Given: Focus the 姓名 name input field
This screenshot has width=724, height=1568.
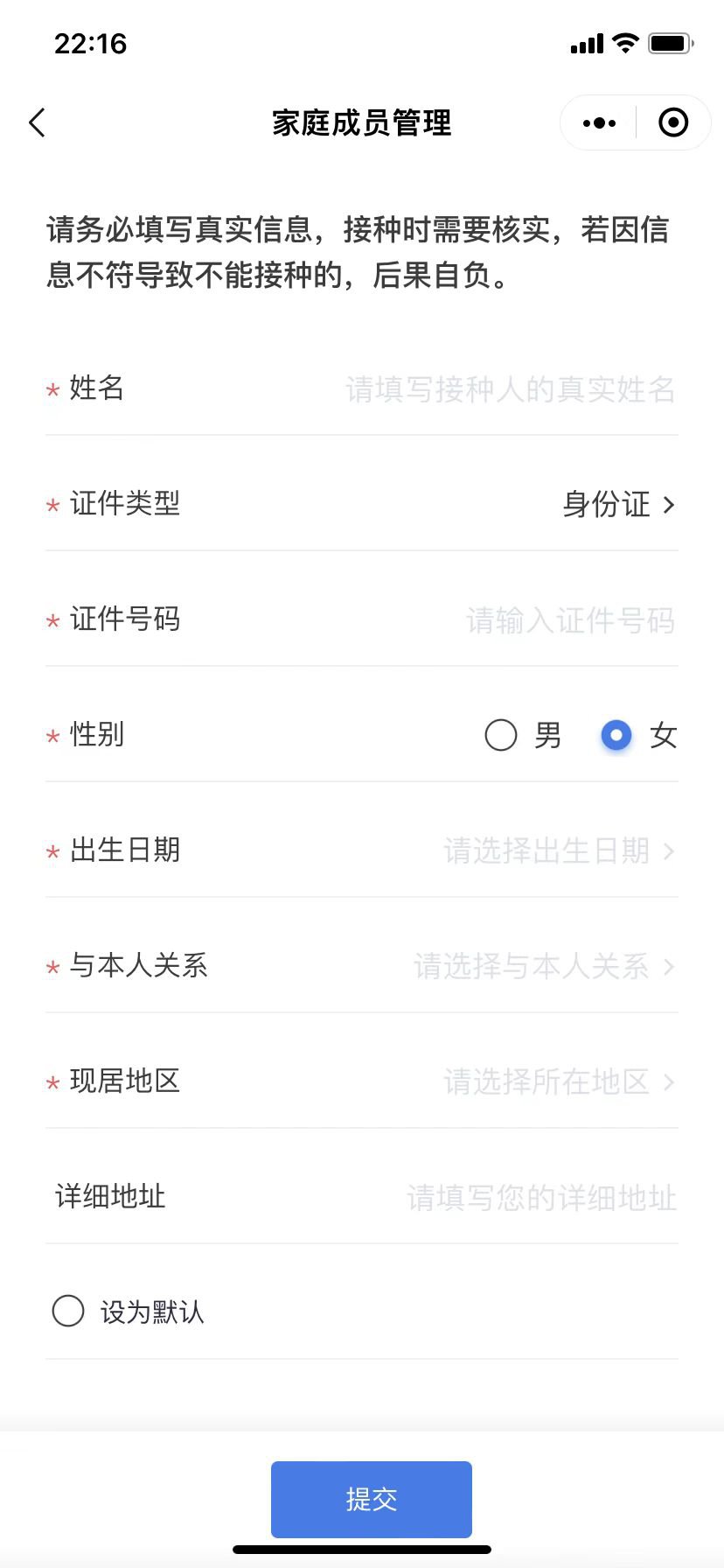Looking at the screenshot, I should pos(509,389).
